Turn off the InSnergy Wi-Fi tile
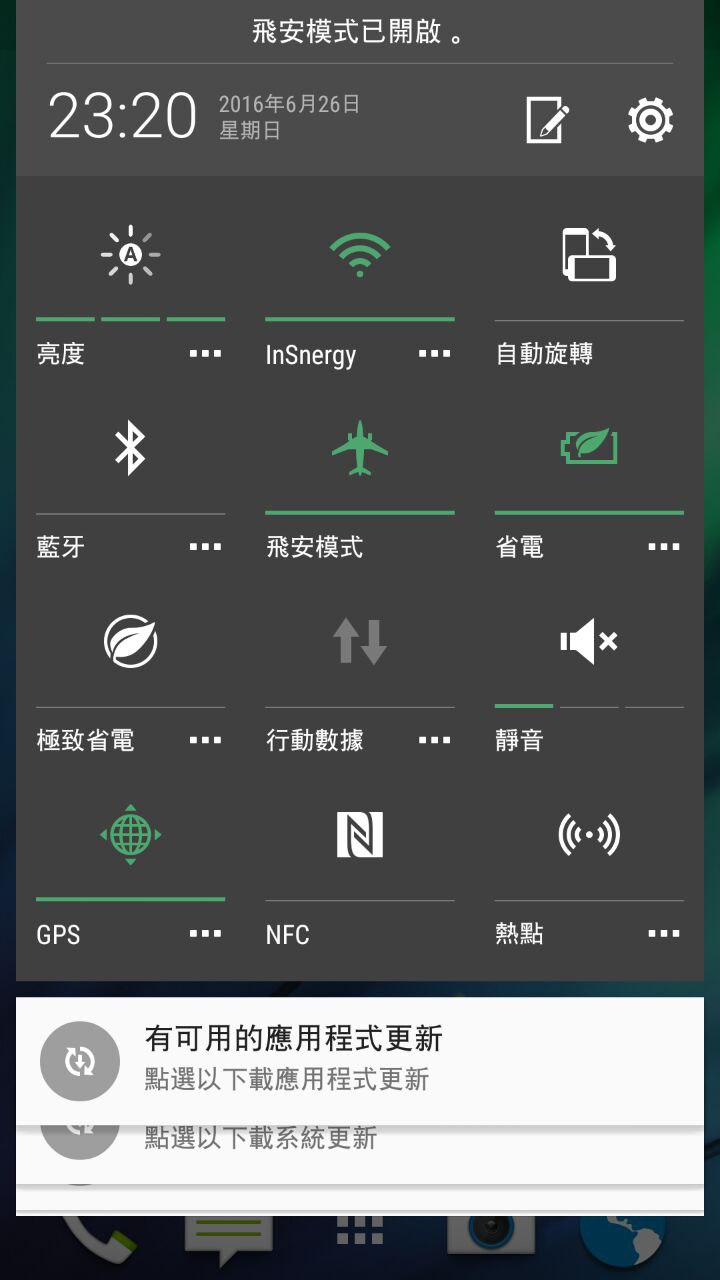Image resolution: width=720 pixels, height=1280 pixels. [x=359, y=256]
